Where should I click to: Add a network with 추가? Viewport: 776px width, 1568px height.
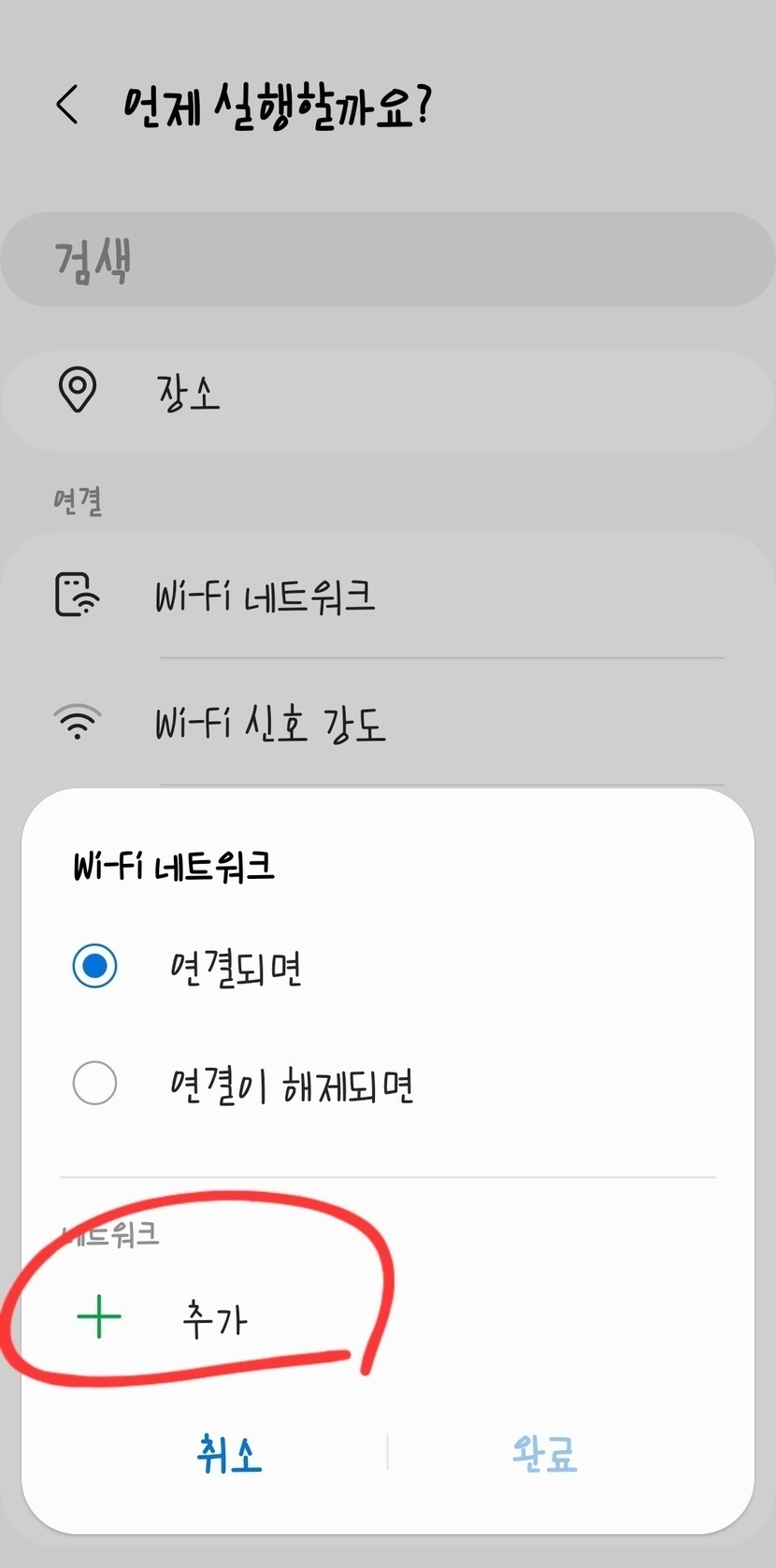[x=387, y=1318]
